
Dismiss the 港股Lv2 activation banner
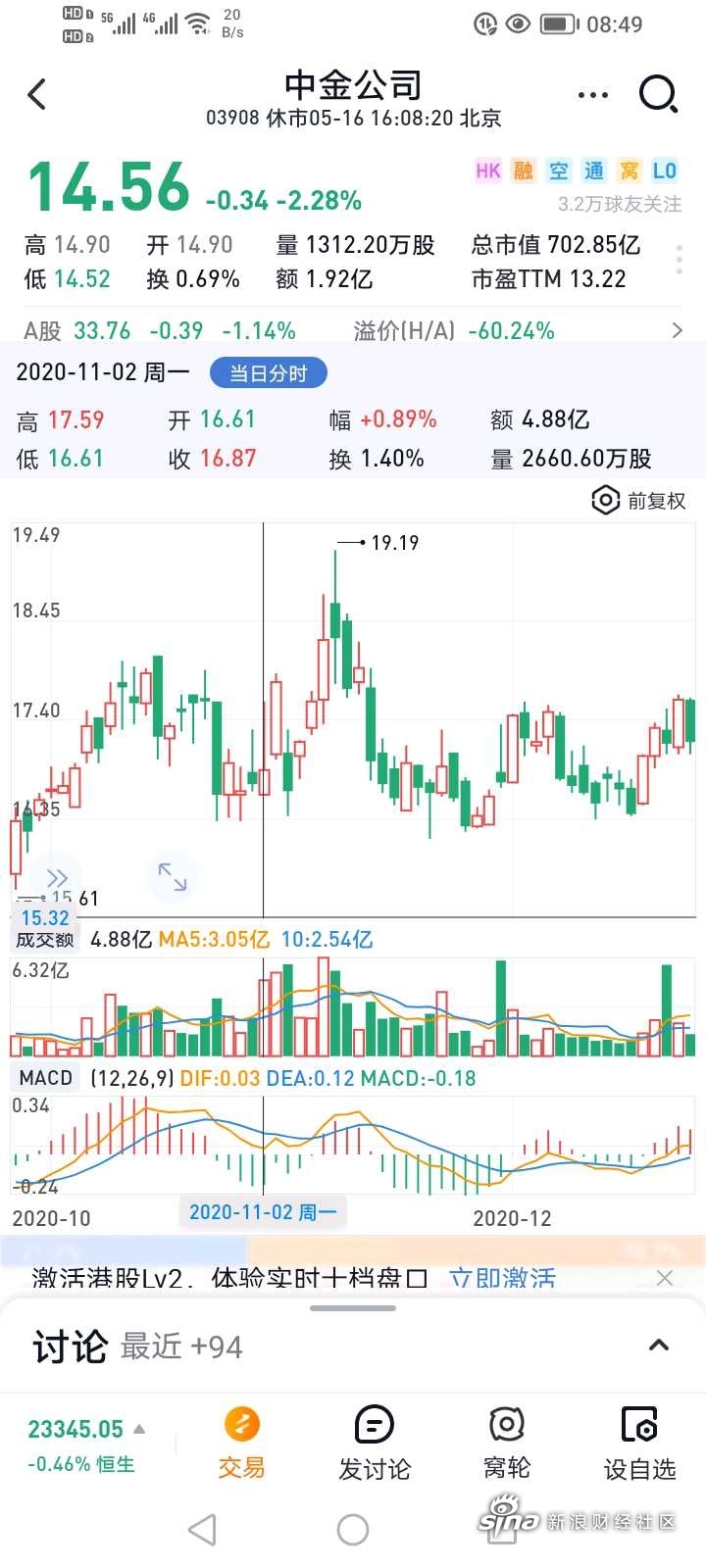coord(665,1278)
